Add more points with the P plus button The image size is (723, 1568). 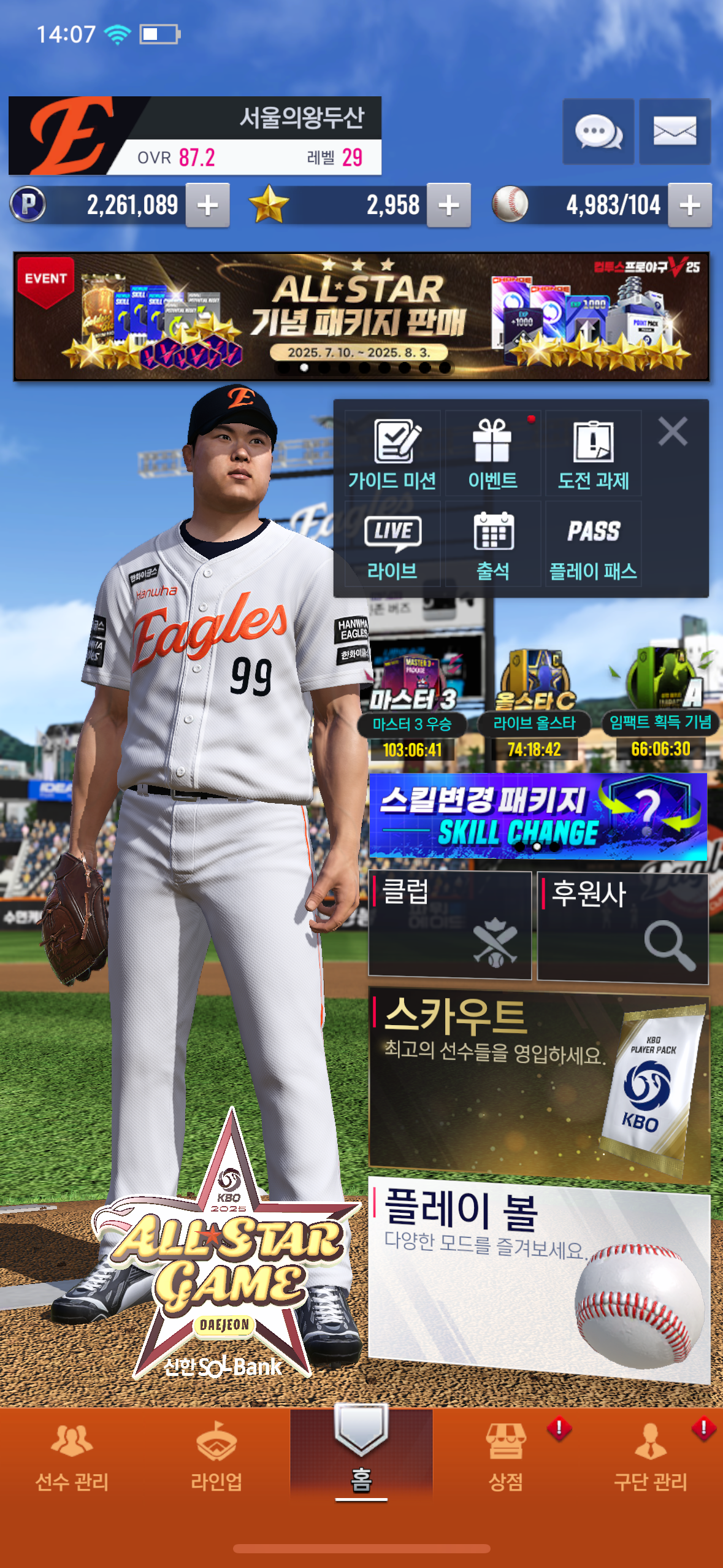point(208,205)
